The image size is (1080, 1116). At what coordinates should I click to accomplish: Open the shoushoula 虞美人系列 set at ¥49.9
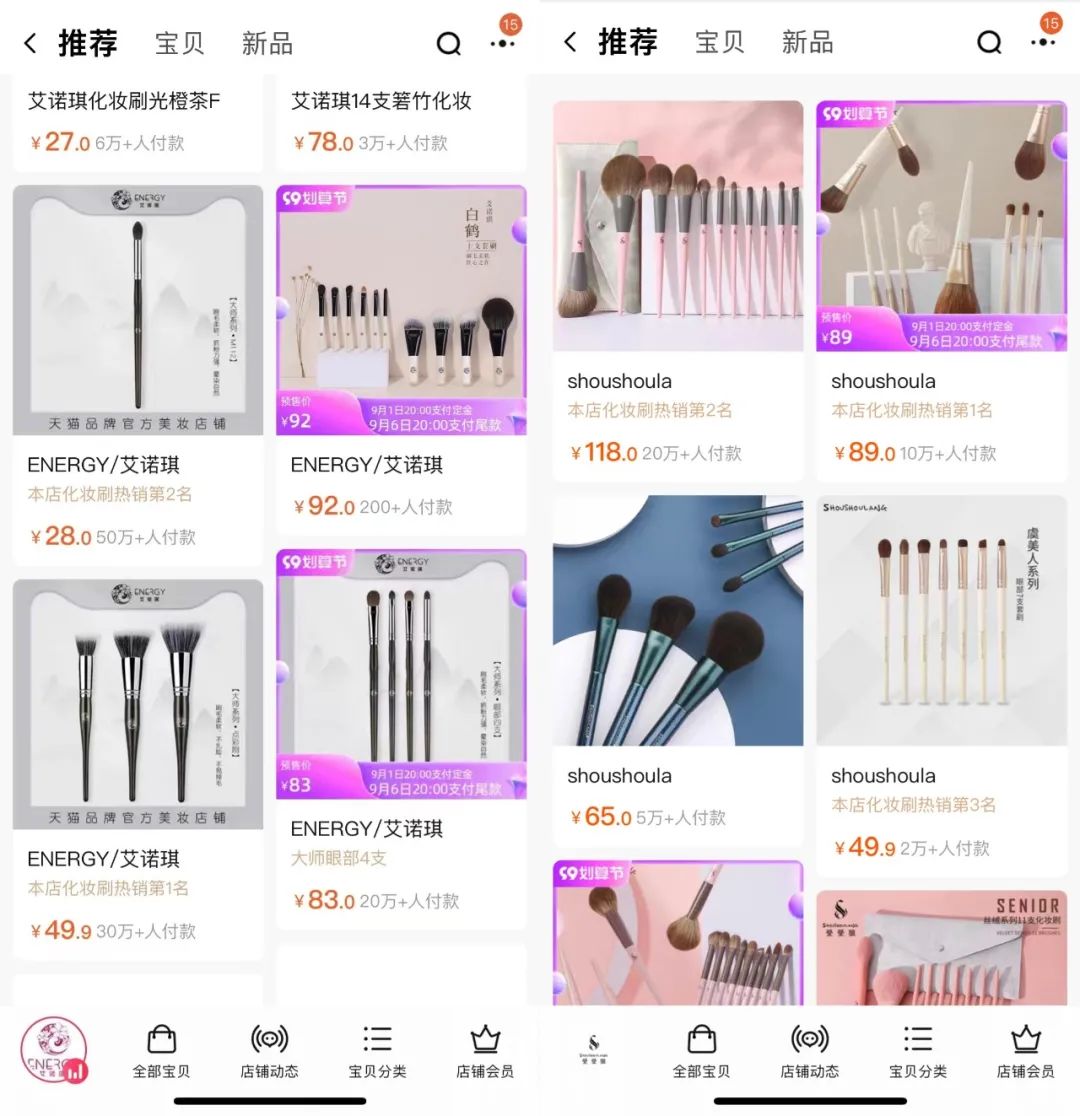point(941,685)
